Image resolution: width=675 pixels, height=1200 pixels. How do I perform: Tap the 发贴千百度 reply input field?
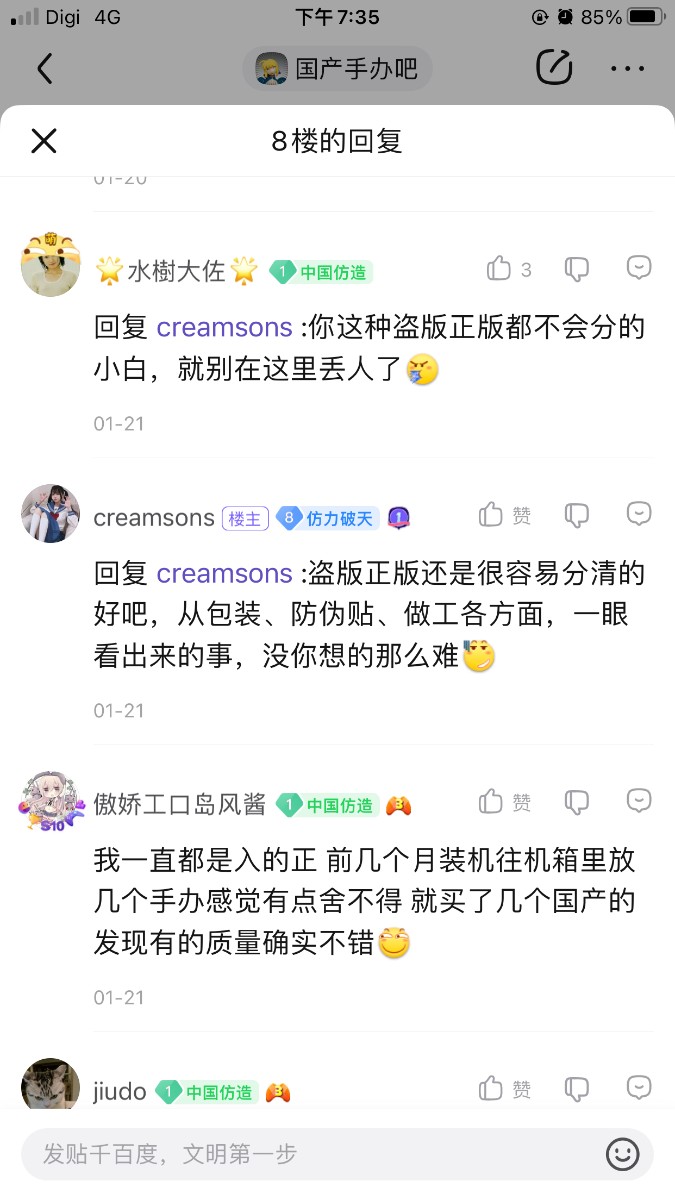[x=300, y=1154]
